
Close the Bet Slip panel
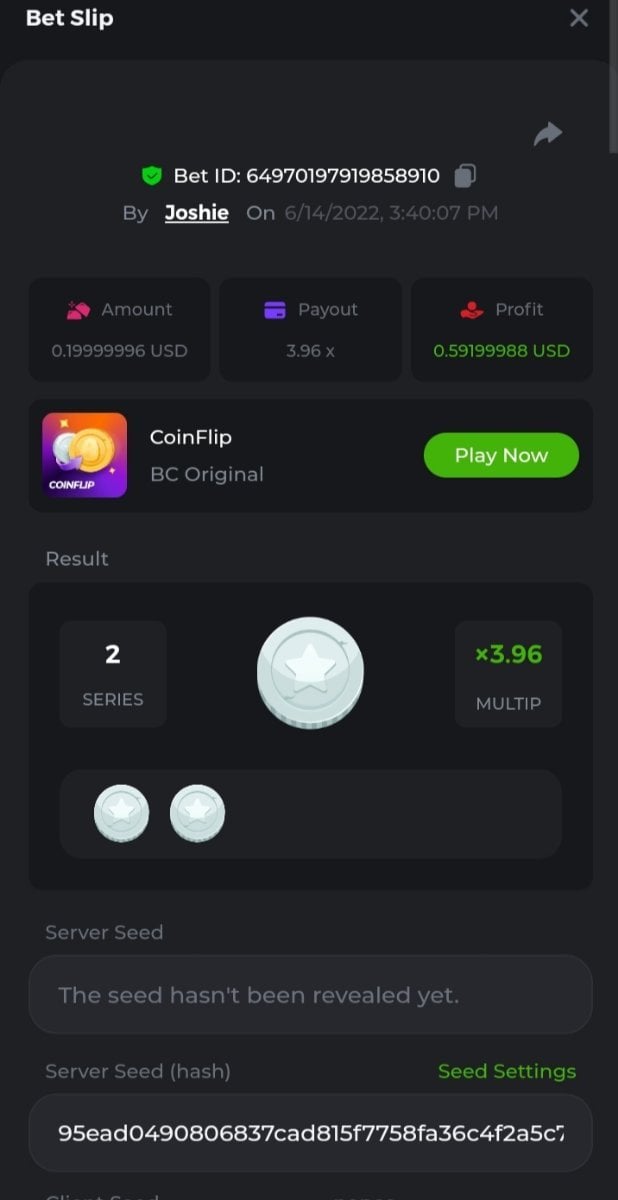[578, 18]
